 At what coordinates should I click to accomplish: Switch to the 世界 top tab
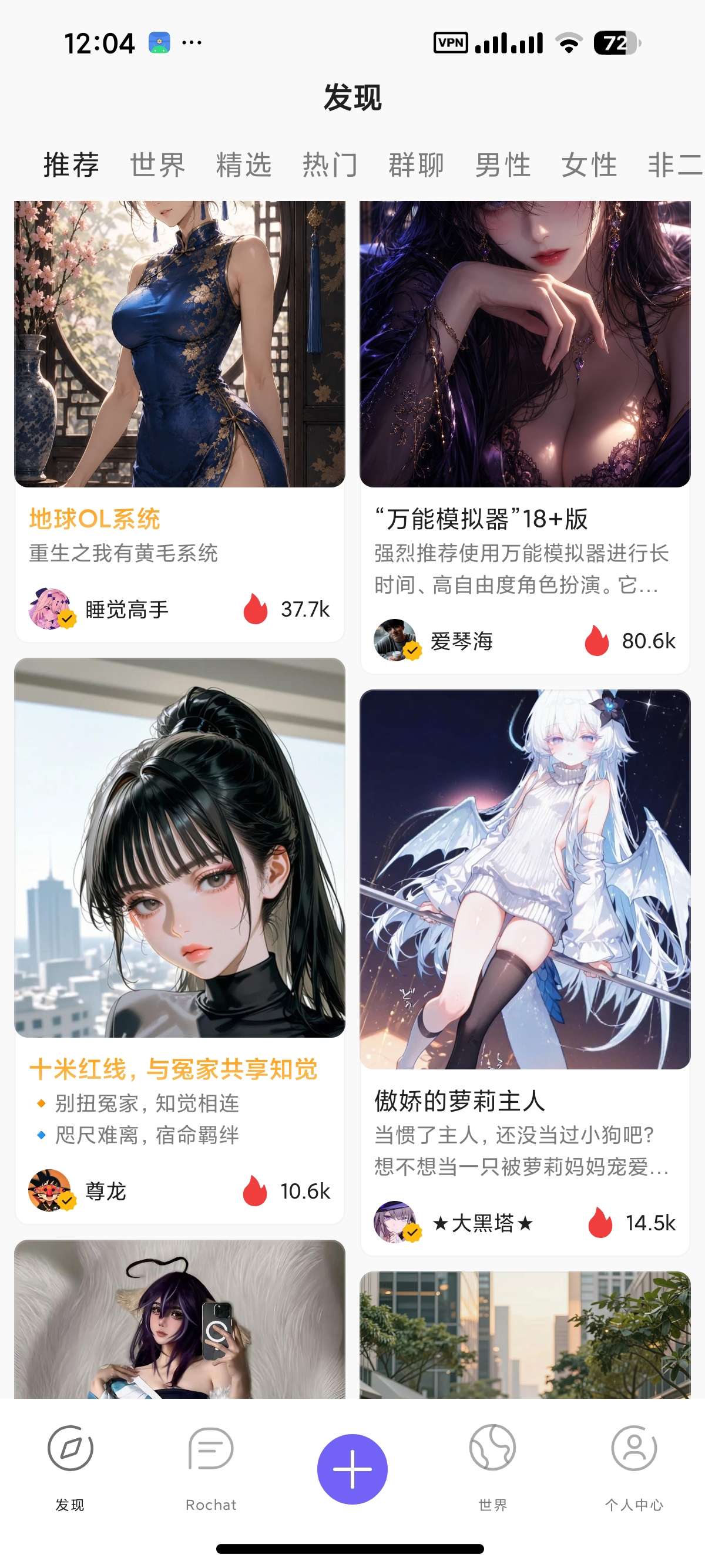coord(157,165)
